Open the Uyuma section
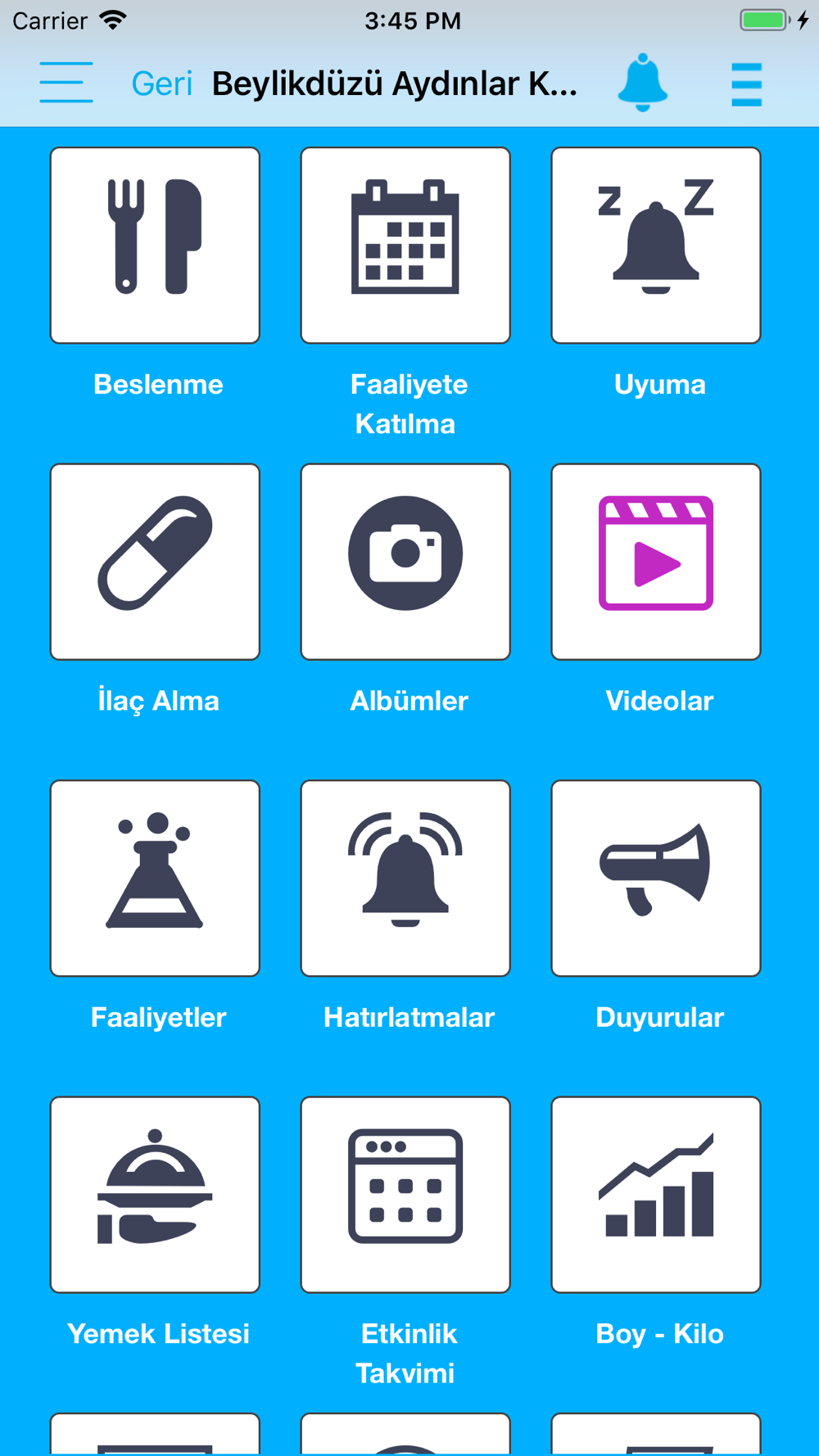The height and width of the screenshot is (1456, 819). tap(656, 246)
